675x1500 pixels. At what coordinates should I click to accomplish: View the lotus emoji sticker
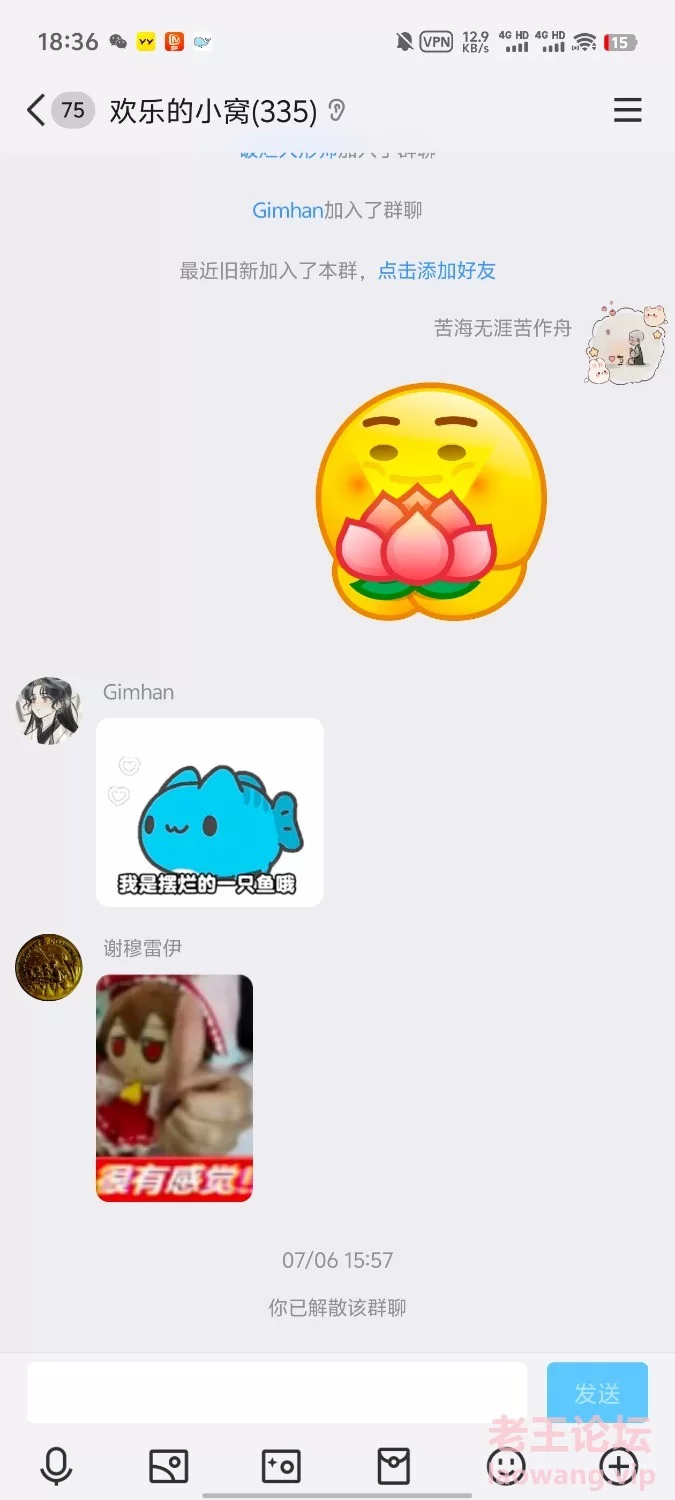click(x=431, y=502)
